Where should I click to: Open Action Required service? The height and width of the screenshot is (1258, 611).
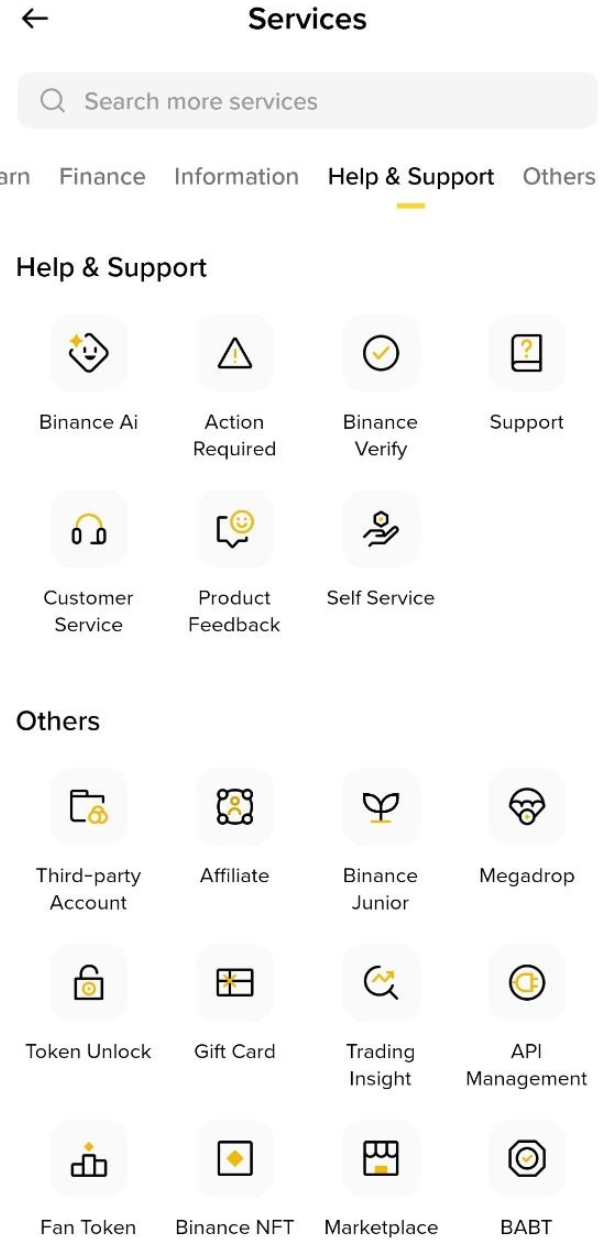click(x=234, y=353)
